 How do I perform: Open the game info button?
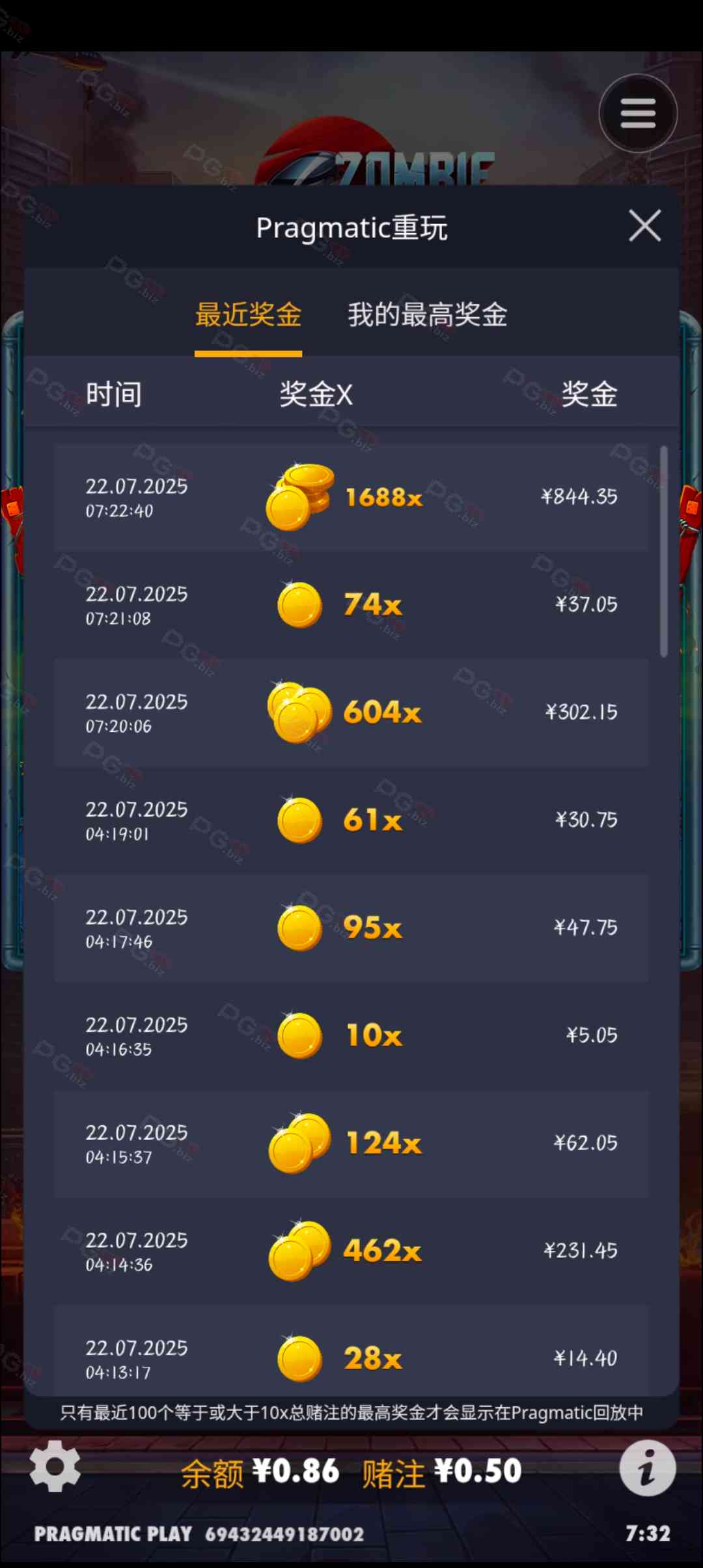point(647,1468)
